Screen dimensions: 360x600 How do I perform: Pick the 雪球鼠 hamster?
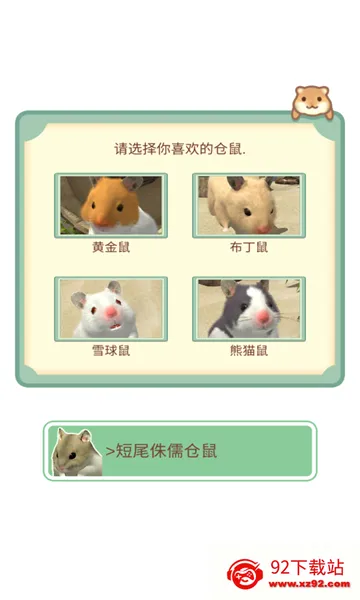pos(111,309)
